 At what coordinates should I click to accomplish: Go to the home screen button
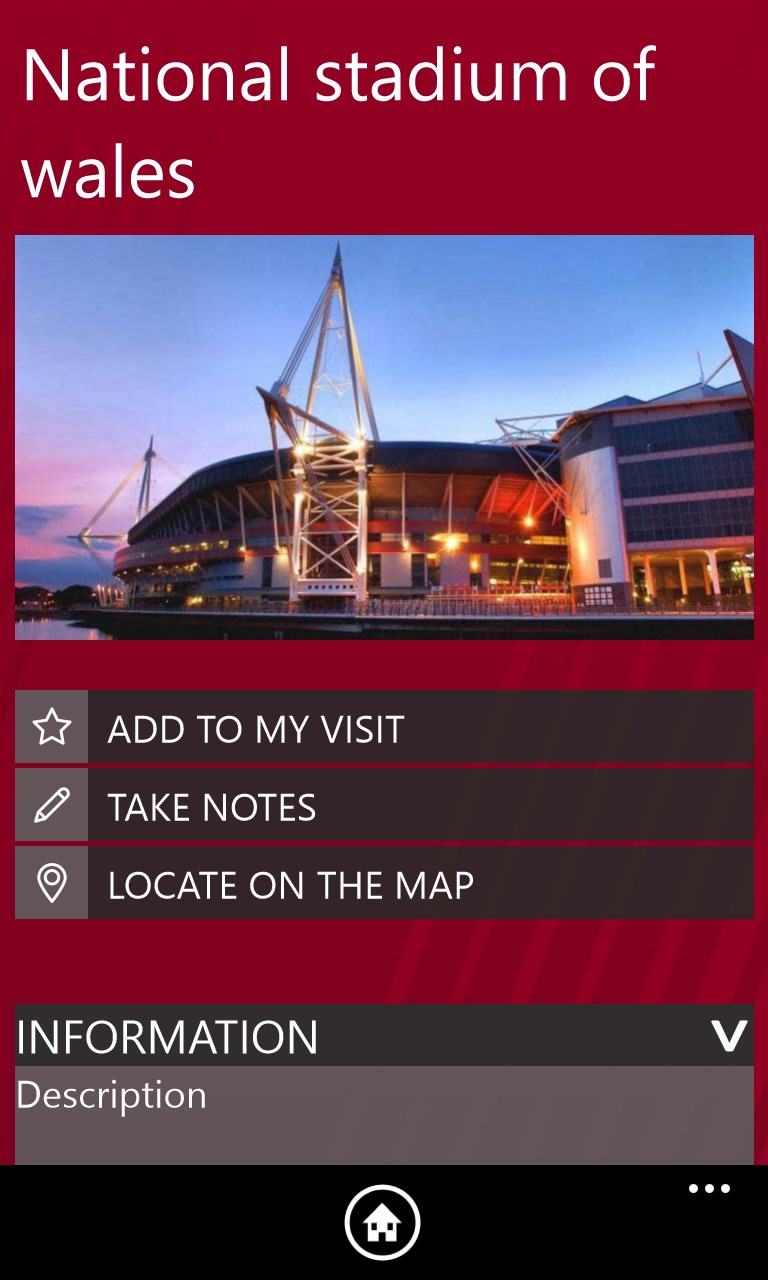click(383, 1222)
